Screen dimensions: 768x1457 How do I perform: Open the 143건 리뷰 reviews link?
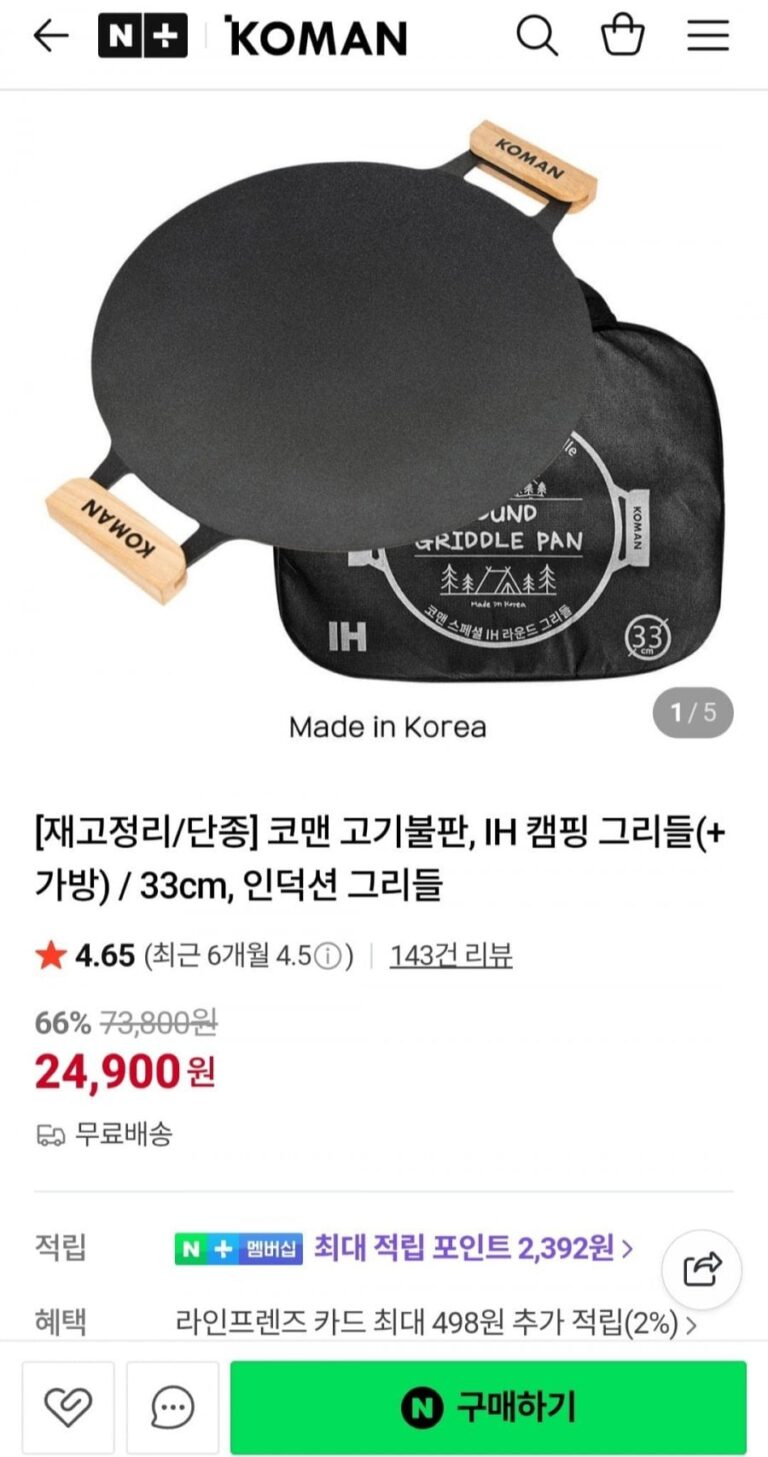click(451, 955)
